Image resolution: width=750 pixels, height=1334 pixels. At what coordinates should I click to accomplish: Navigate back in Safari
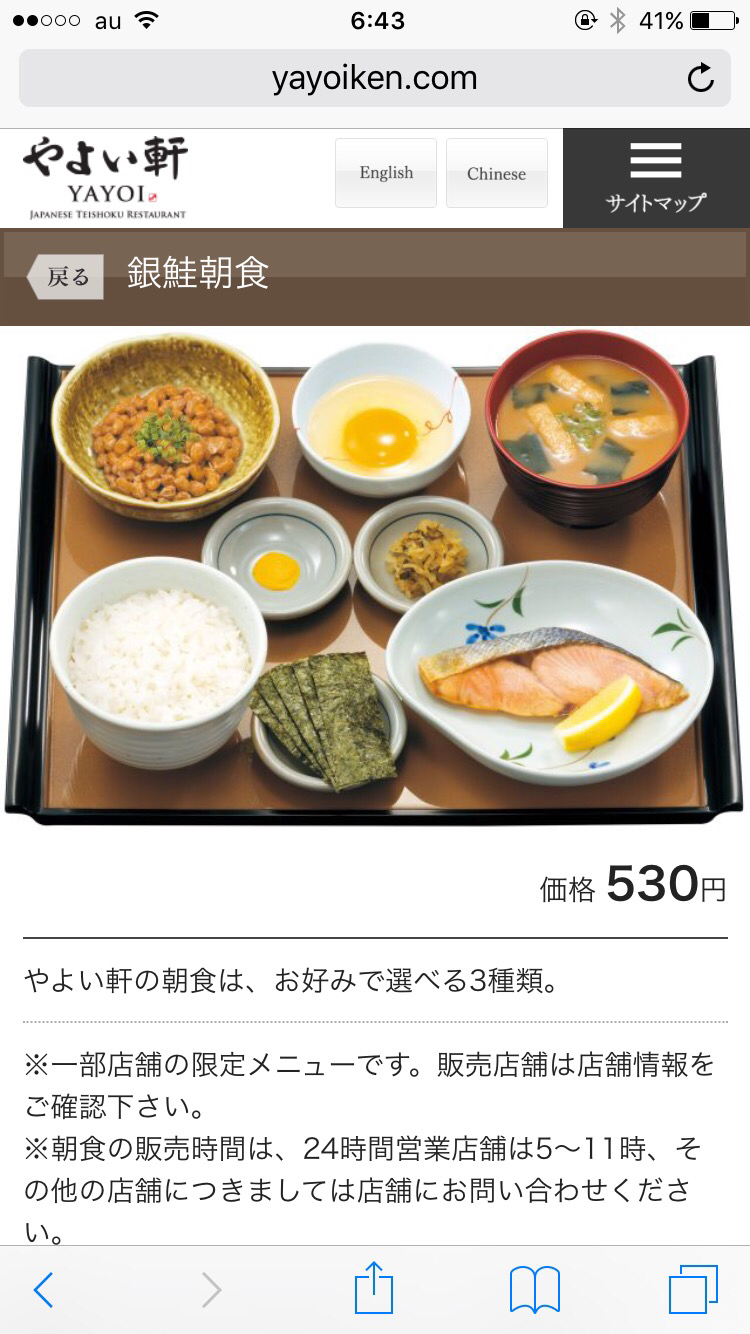point(43,1290)
